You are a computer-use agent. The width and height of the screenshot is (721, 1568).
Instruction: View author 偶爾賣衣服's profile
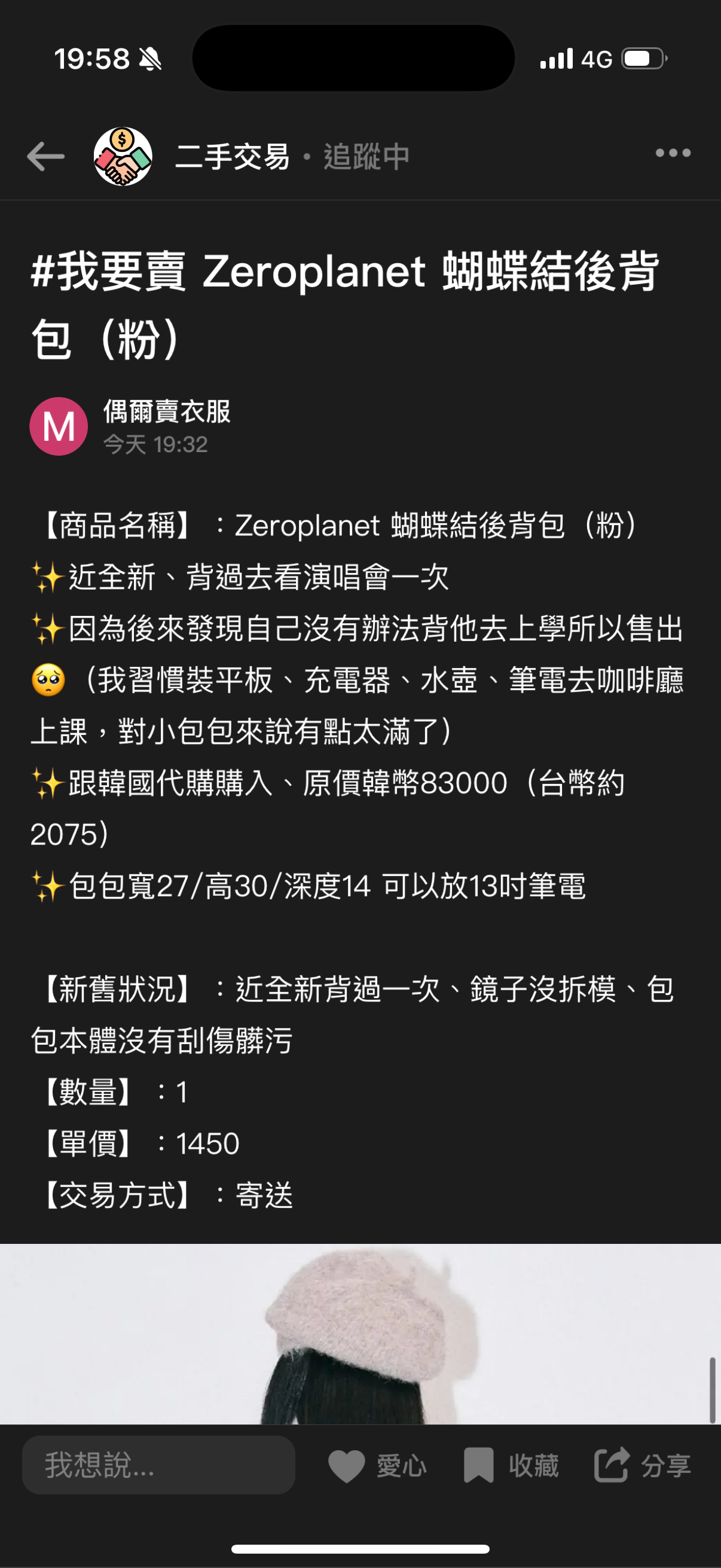pos(166,412)
